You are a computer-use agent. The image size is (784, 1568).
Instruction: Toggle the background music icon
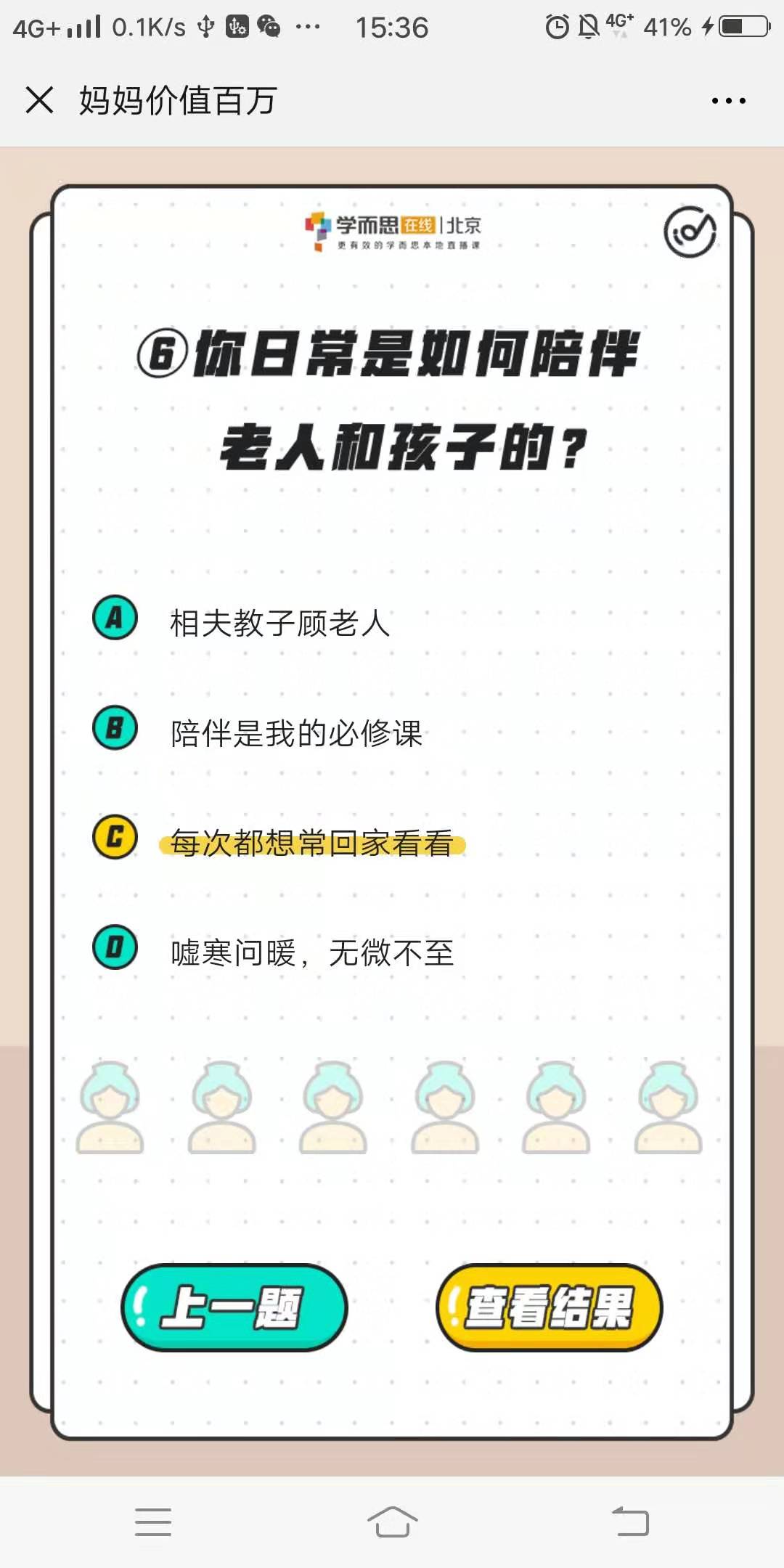click(x=690, y=232)
